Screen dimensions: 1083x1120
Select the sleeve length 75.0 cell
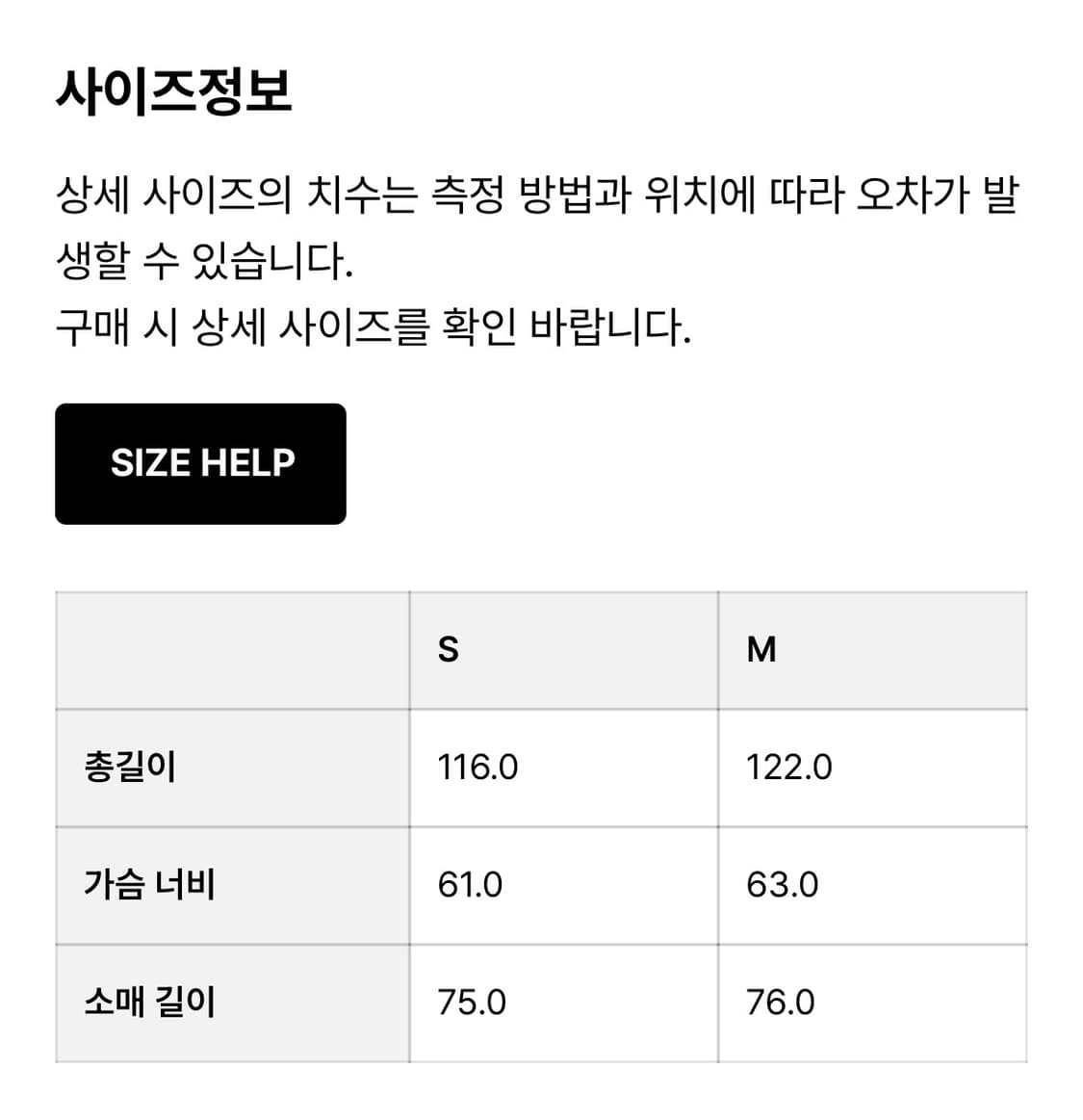(x=470, y=1003)
